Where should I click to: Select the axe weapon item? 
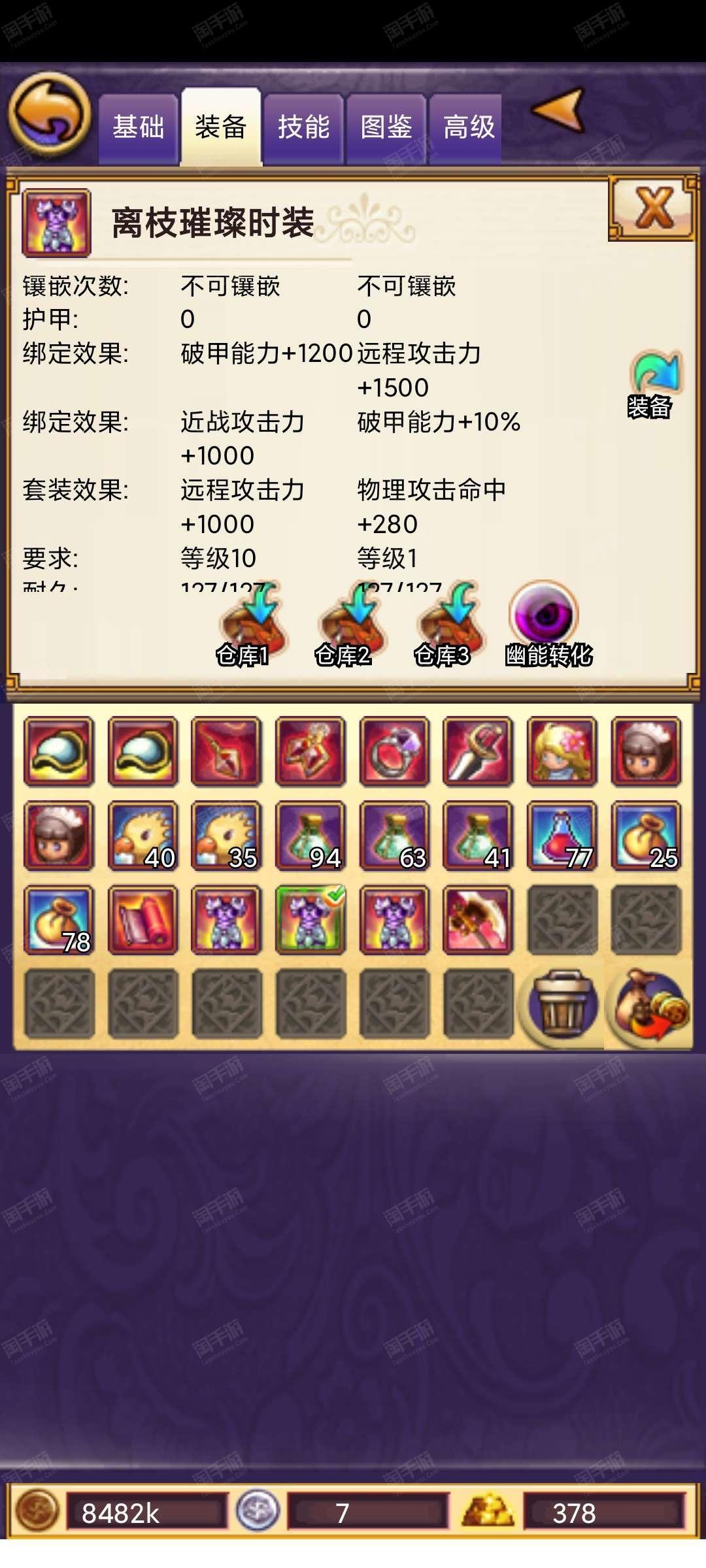pos(478,919)
